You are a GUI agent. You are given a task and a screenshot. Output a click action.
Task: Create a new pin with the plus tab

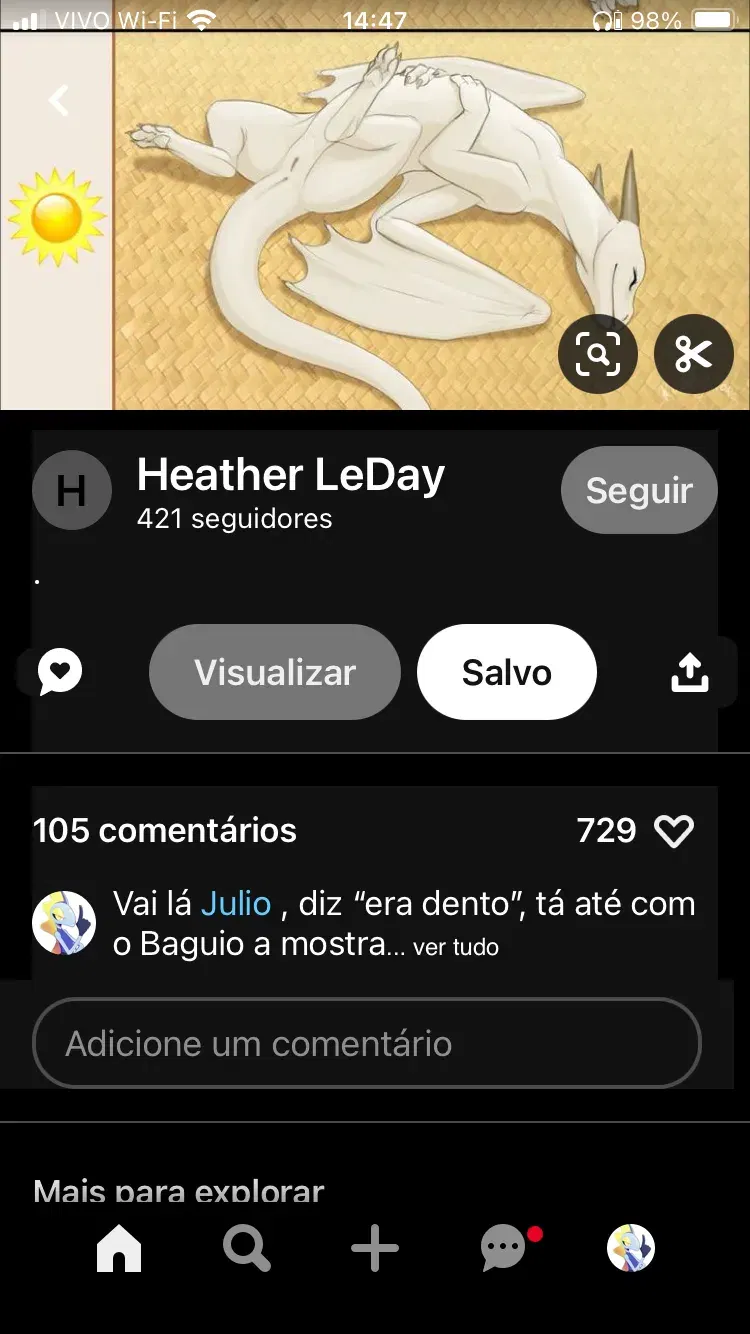(x=375, y=1249)
